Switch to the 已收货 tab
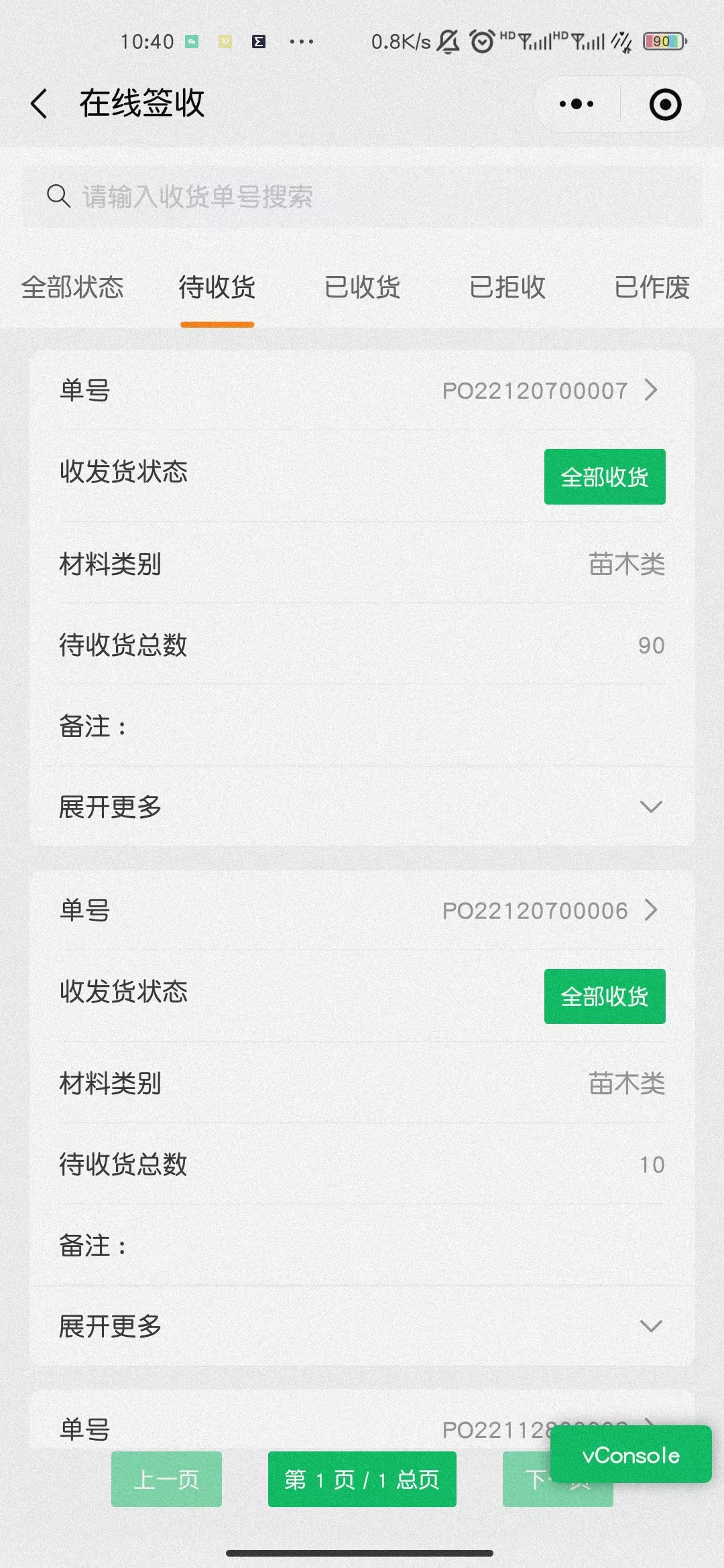 362,287
